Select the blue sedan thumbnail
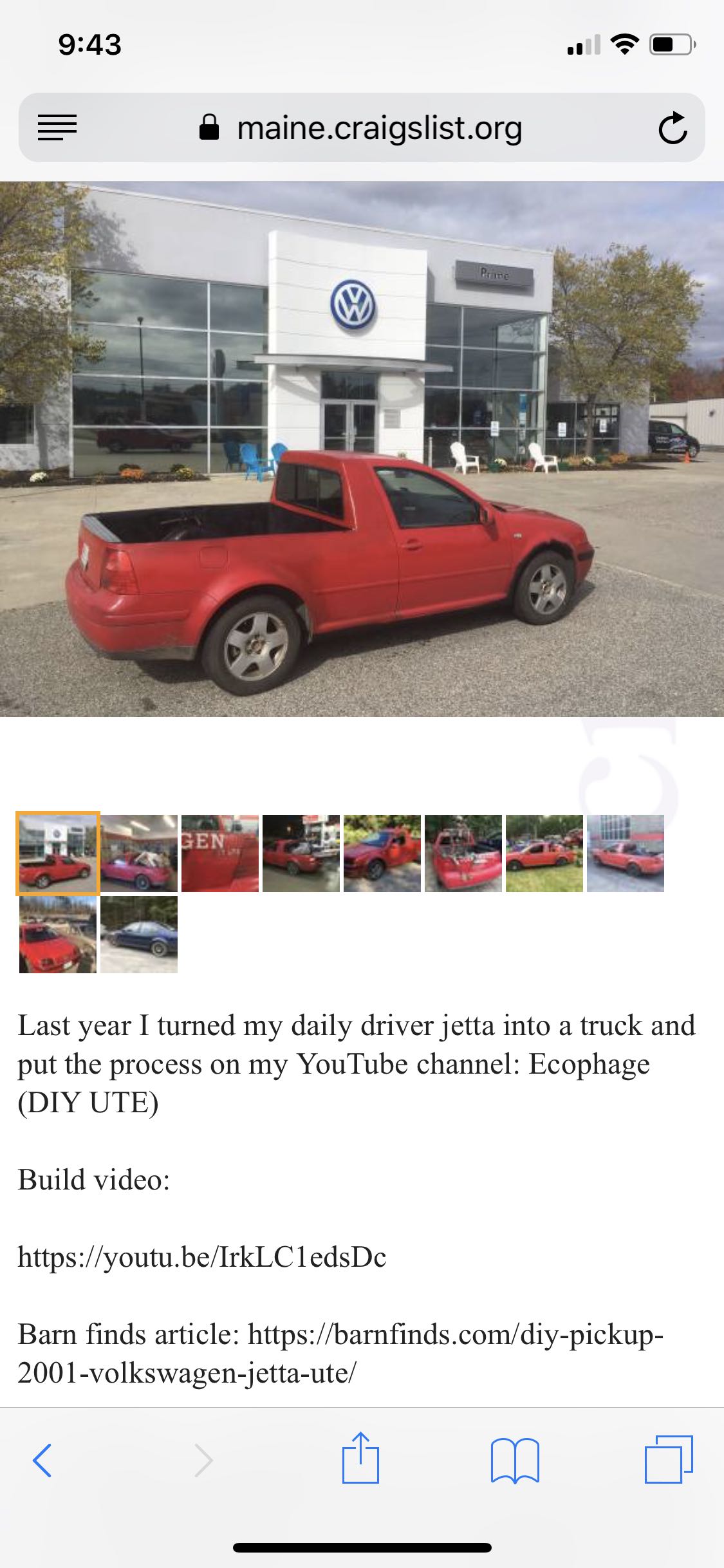Screen dimensions: 724x1568 click(139, 935)
